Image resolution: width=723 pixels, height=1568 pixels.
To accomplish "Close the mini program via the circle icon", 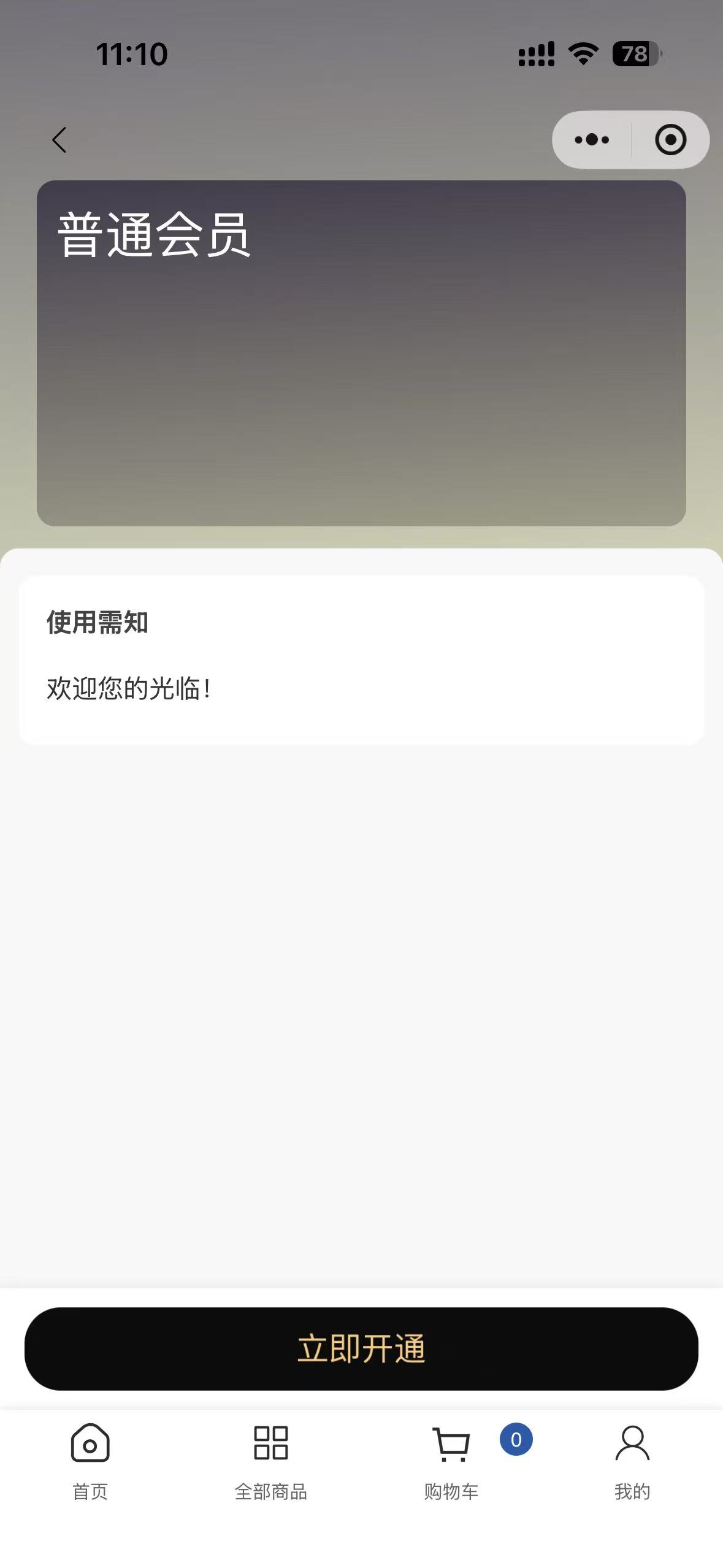I will [x=670, y=140].
